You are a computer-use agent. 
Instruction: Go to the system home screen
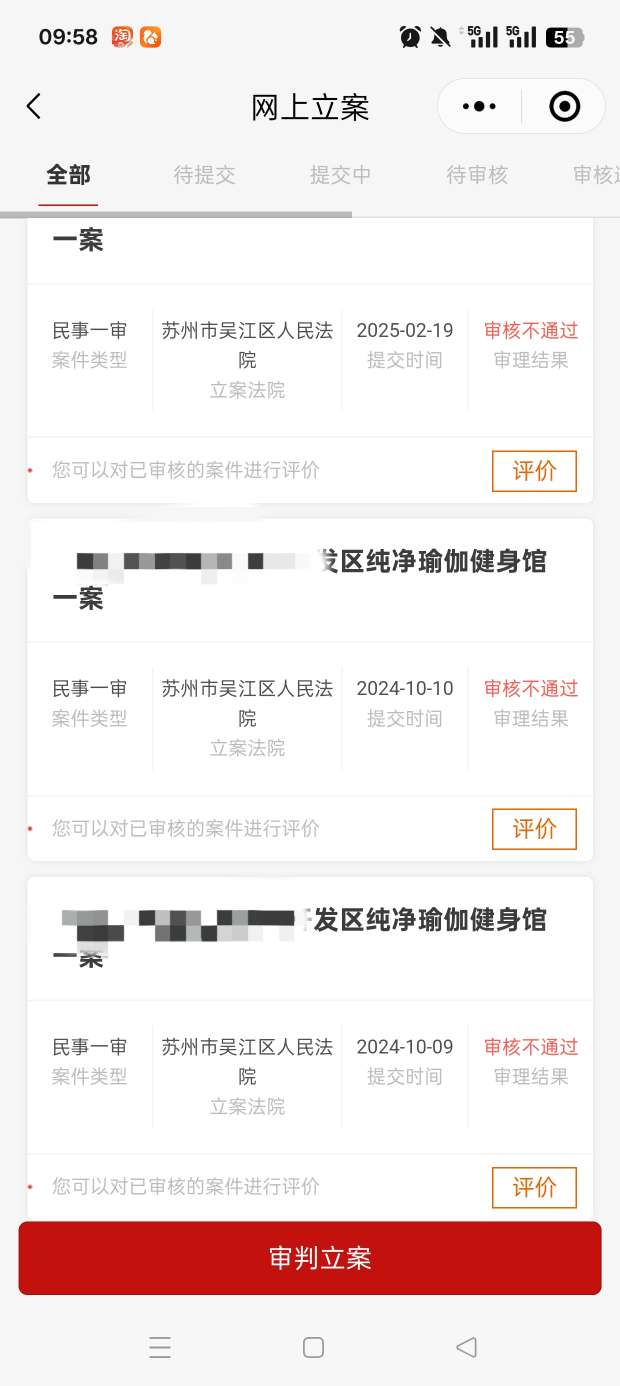tap(313, 1347)
